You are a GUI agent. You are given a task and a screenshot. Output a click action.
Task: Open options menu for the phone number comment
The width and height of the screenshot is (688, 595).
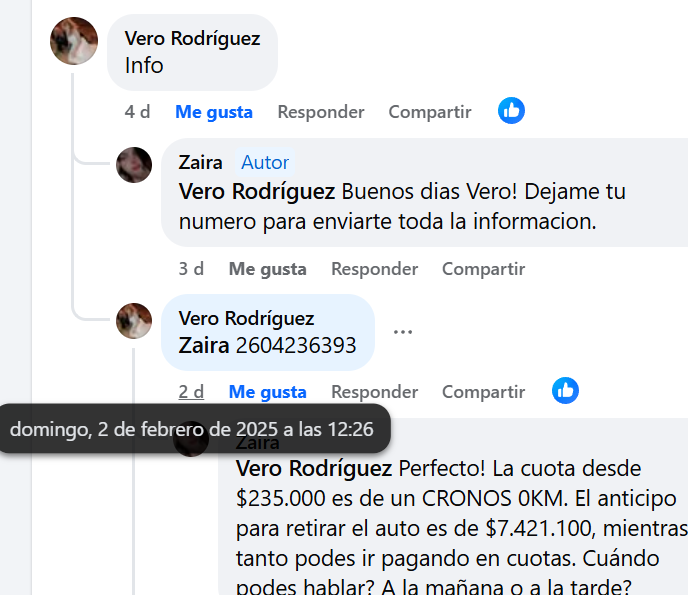[x=403, y=332]
